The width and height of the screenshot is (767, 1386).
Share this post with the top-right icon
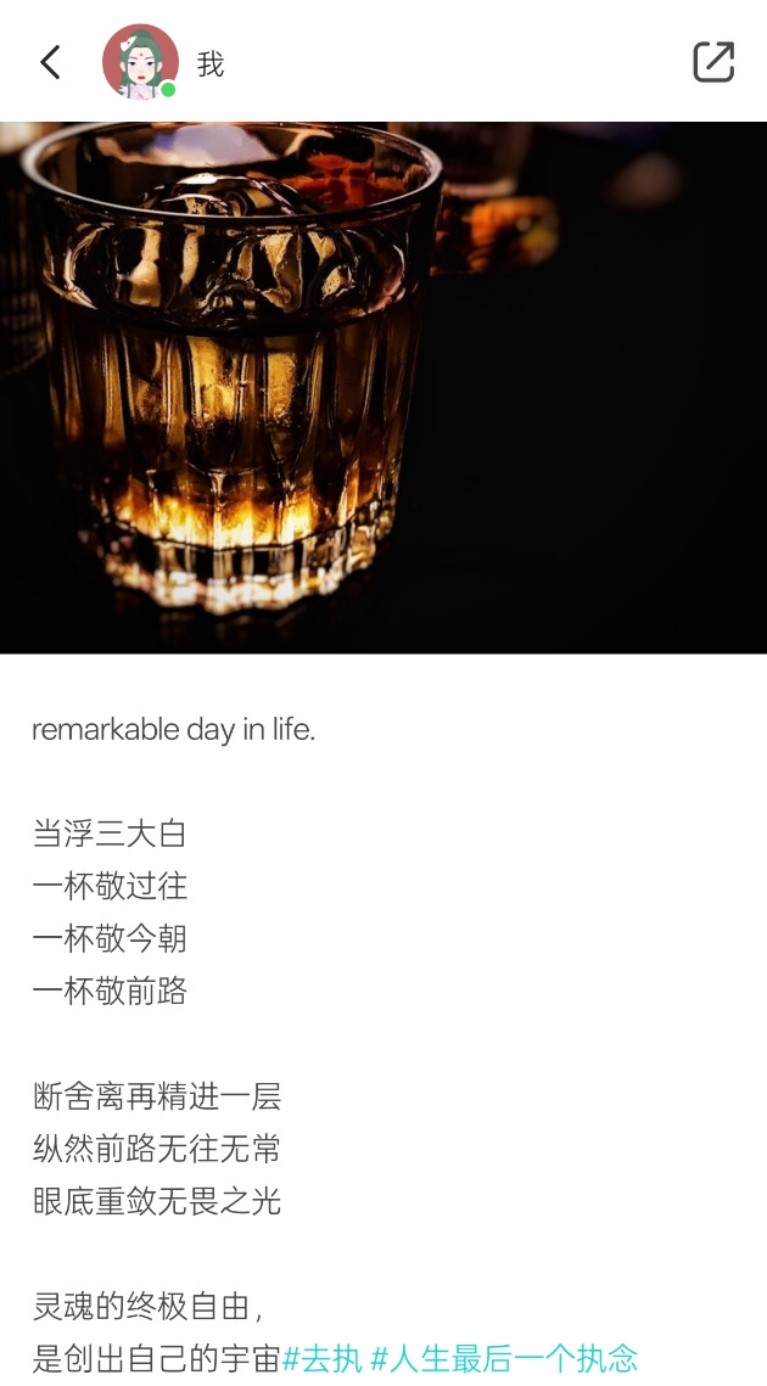coord(714,62)
